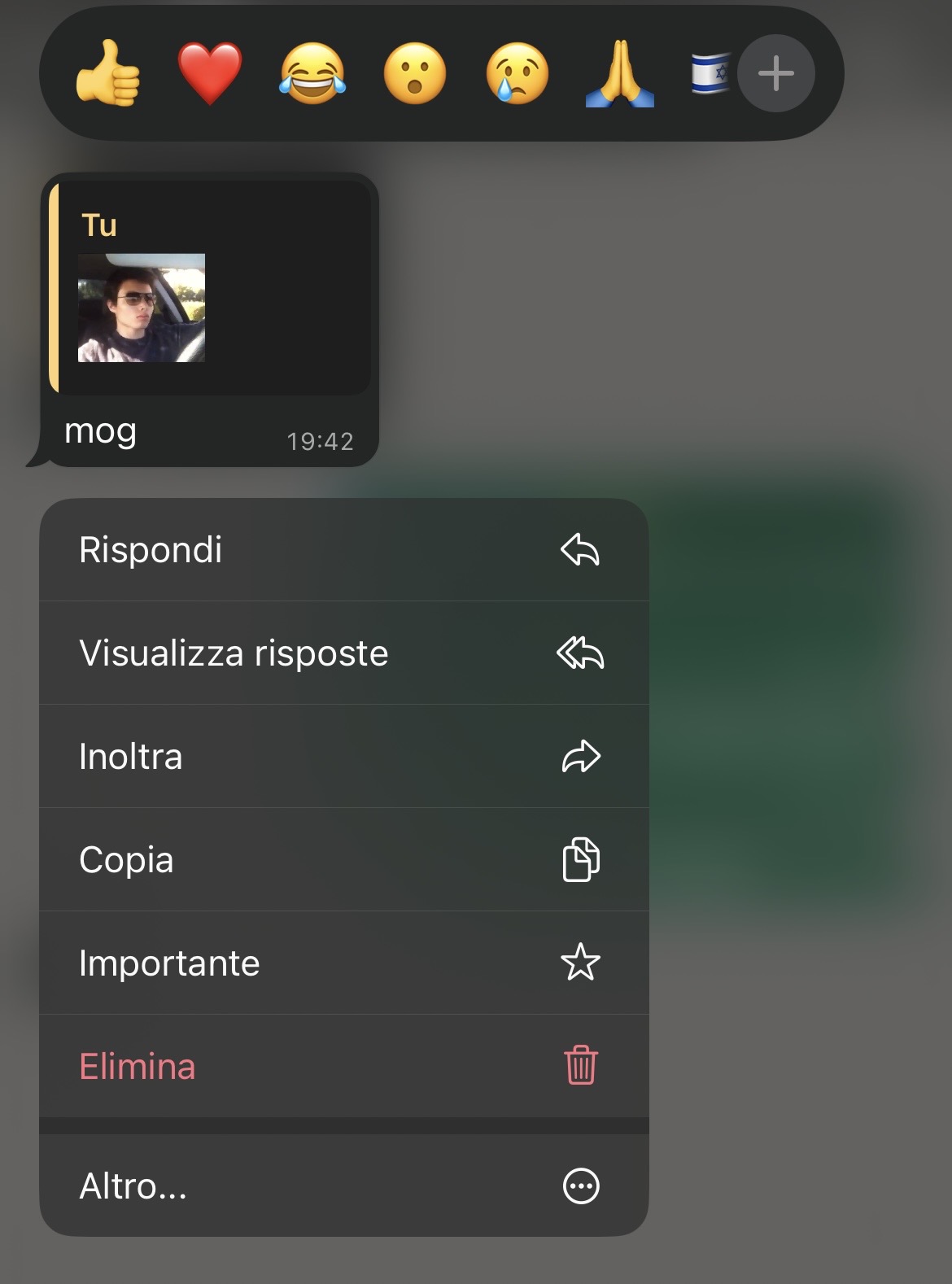React with the laughing tears emoji
Screen dimensions: 952x1284
(312, 74)
